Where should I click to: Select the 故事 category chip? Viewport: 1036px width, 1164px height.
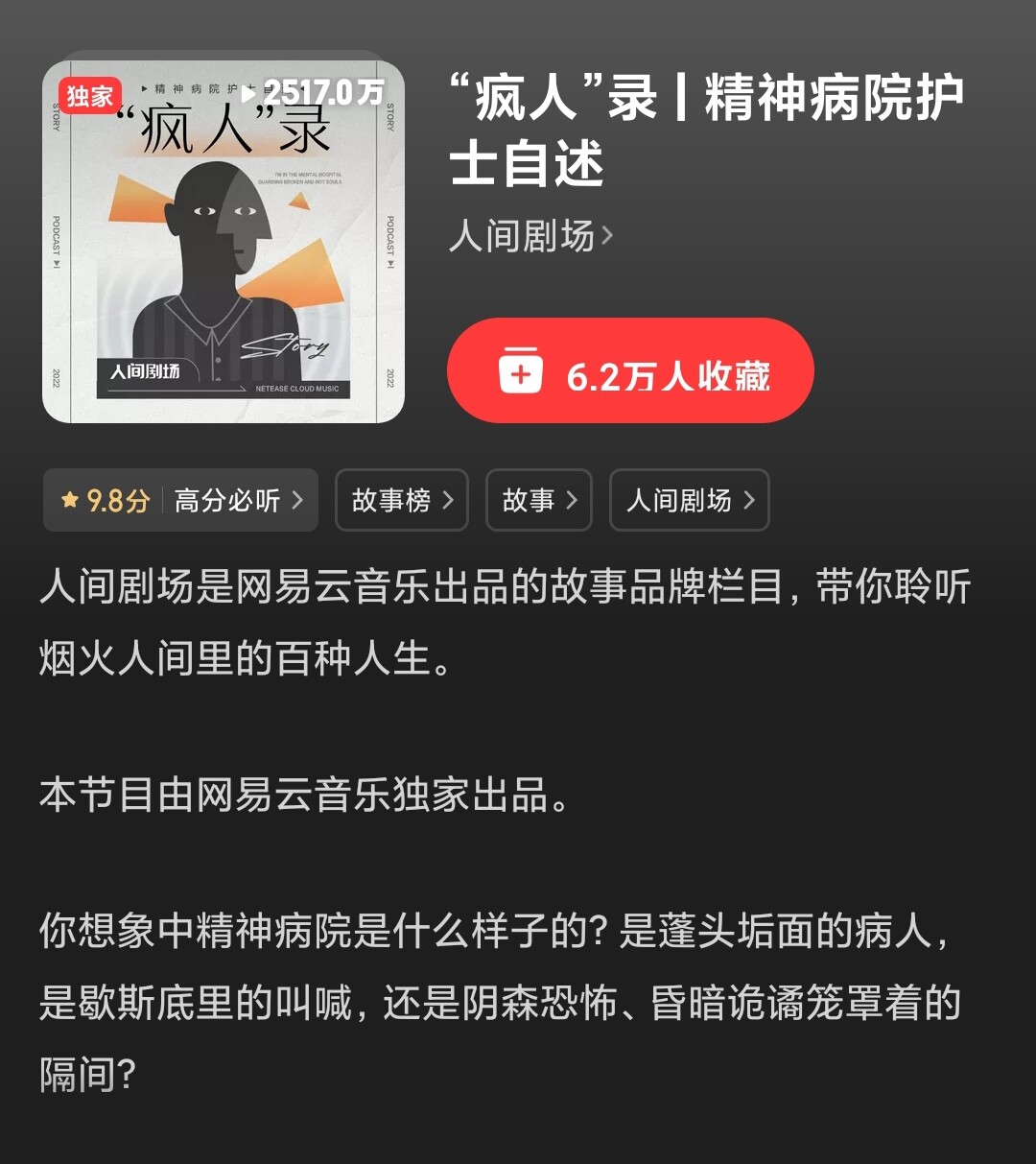pyautogui.click(x=538, y=500)
